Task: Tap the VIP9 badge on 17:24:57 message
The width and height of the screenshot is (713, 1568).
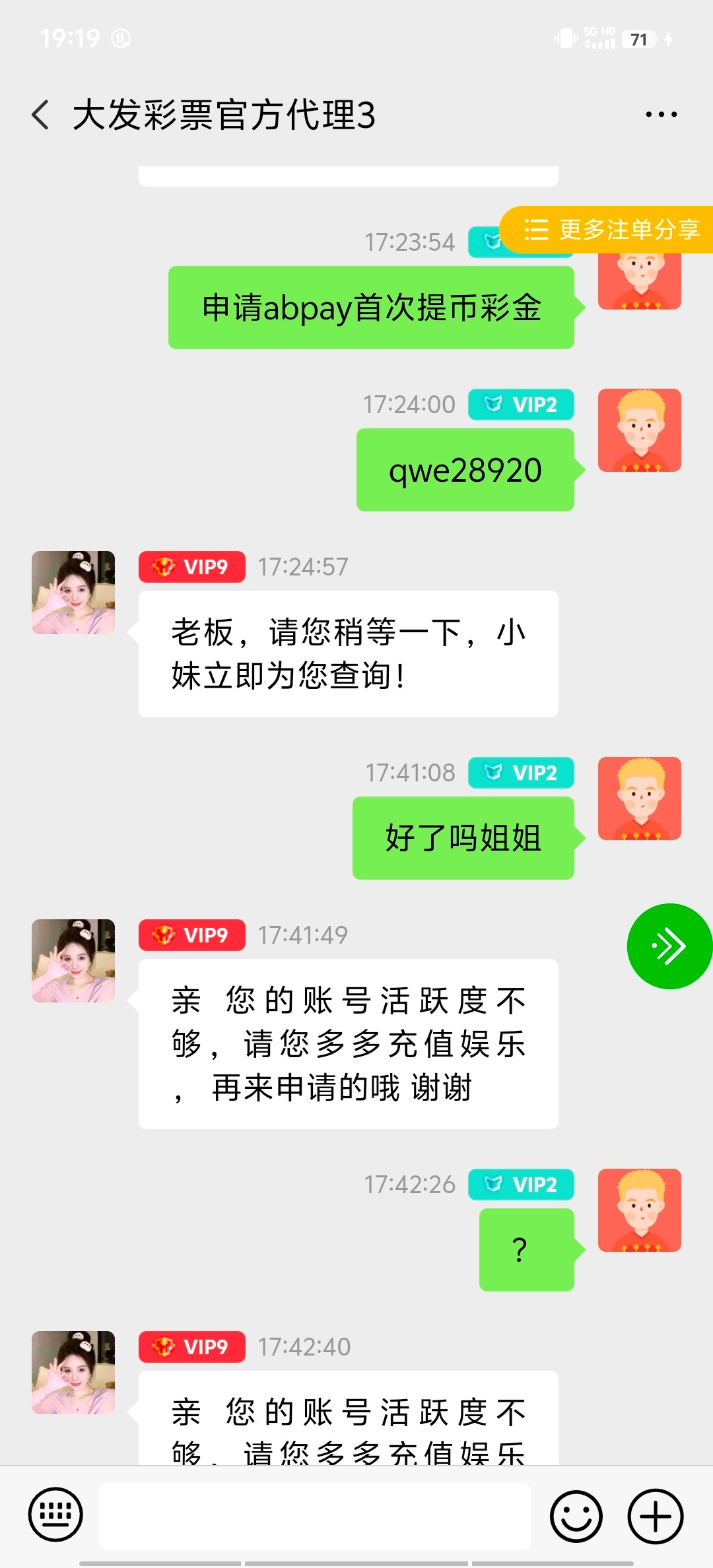Action: click(191, 566)
